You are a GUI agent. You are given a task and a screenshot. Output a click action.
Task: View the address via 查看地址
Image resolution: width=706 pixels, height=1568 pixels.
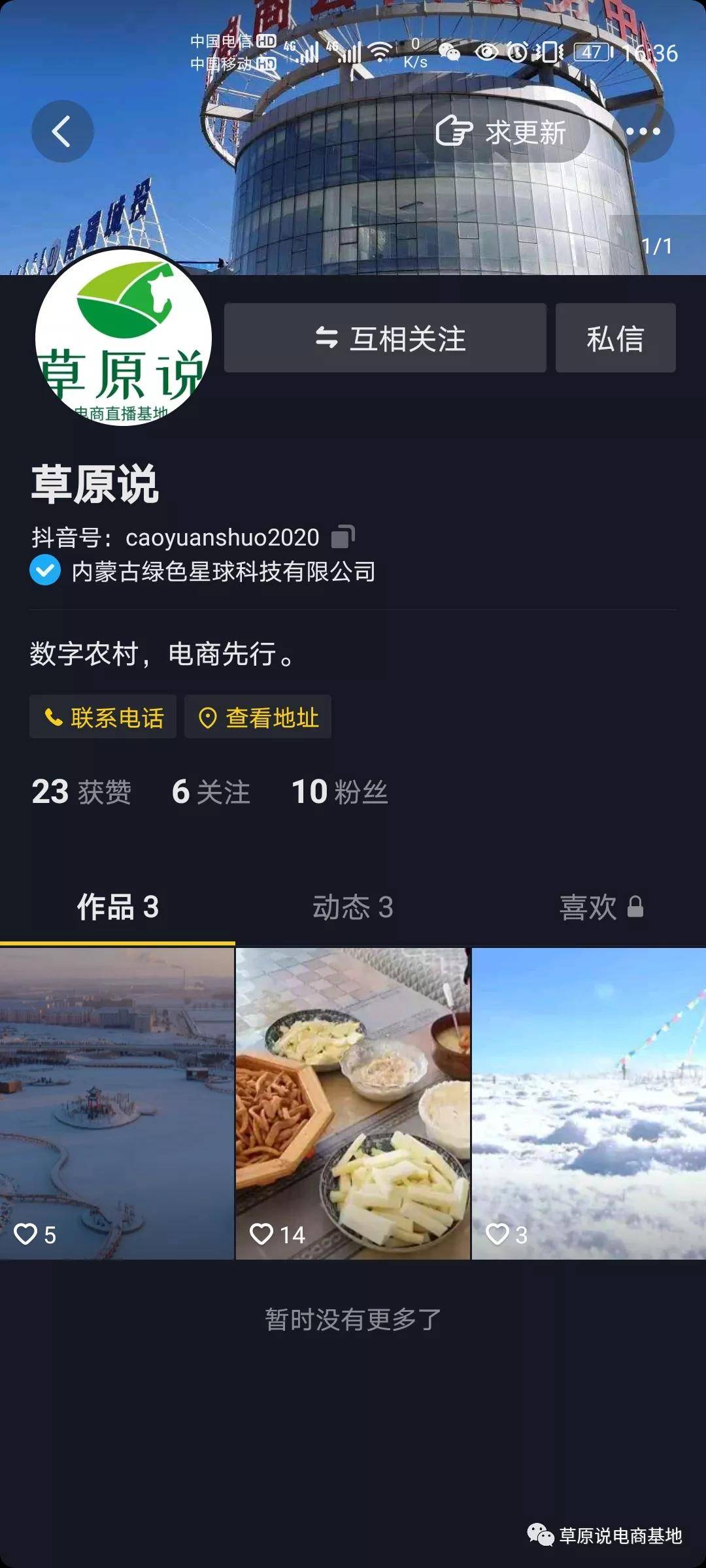pos(258,717)
